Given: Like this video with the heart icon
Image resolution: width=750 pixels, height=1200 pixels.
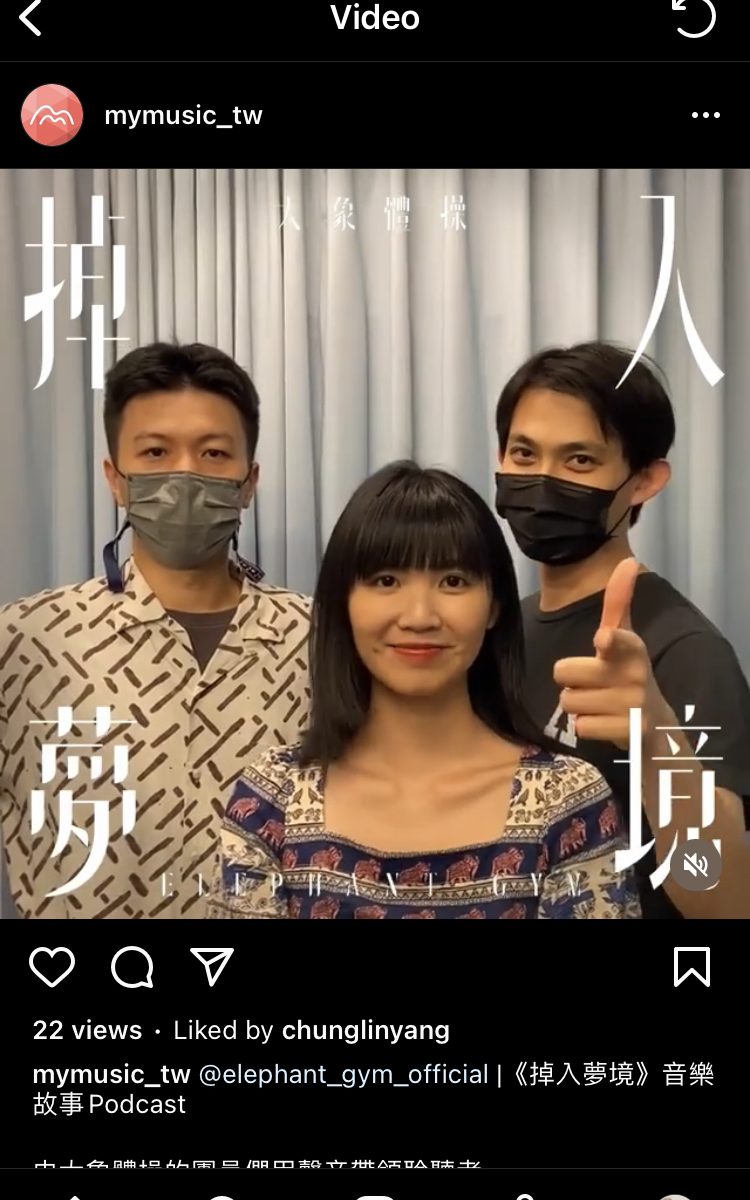Looking at the screenshot, I should [x=52, y=968].
